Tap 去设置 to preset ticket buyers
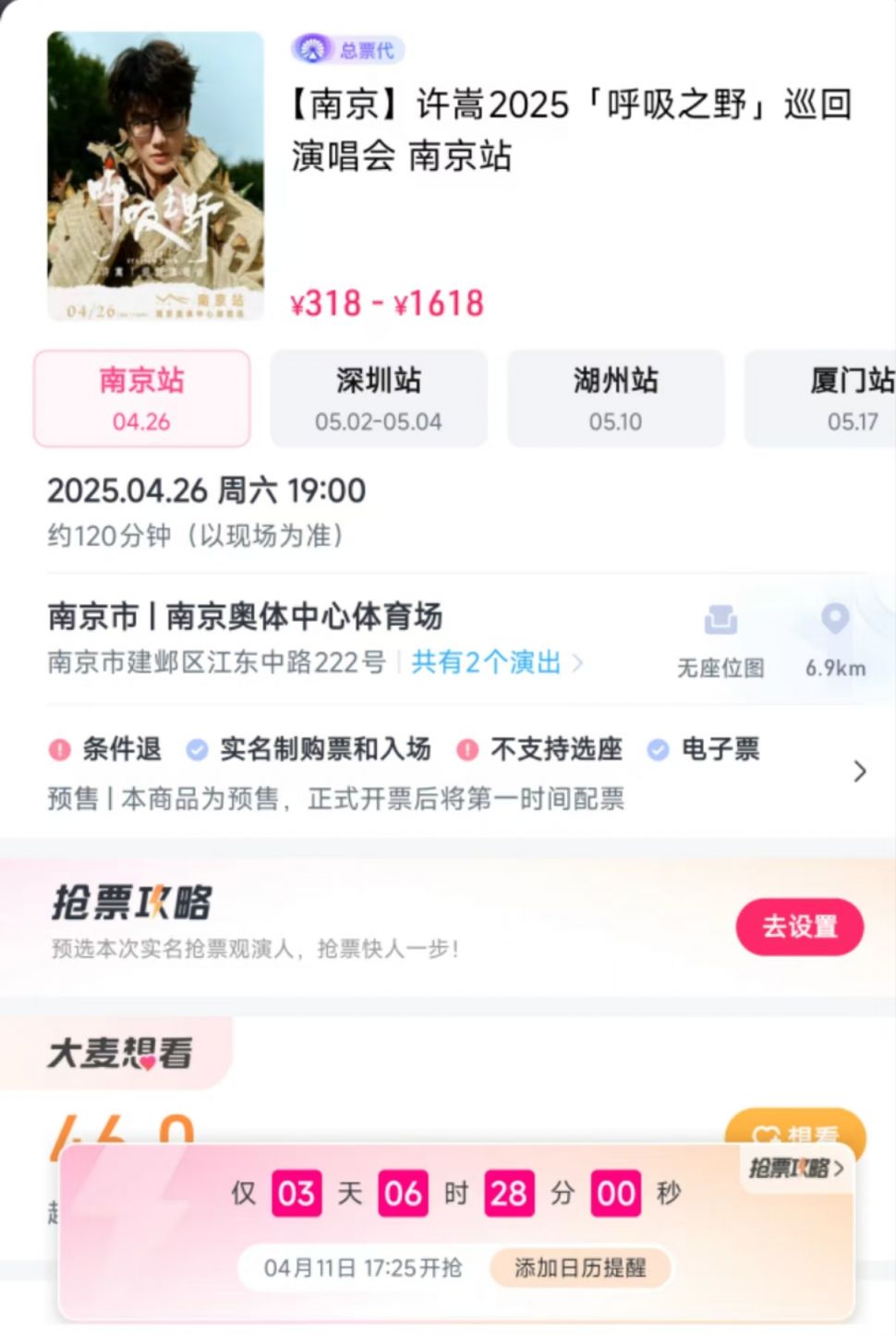 tap(799, 927)
